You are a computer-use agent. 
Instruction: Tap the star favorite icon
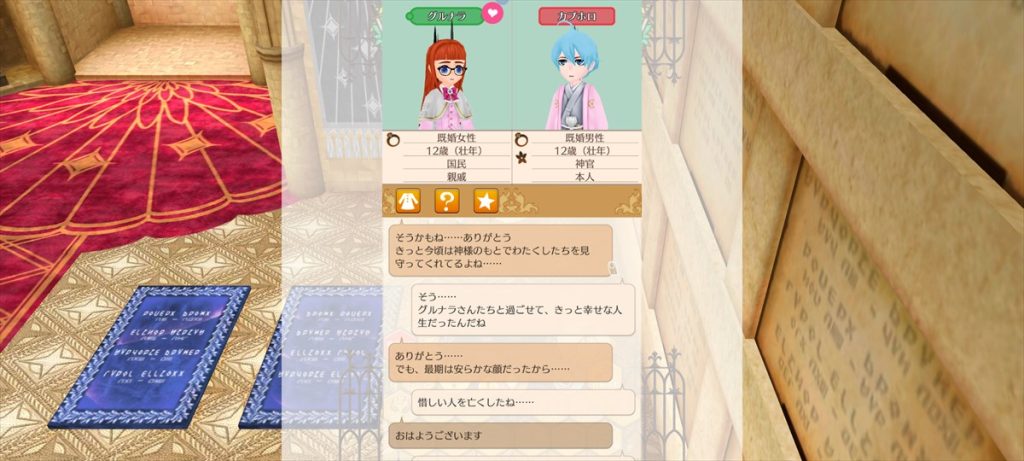tap(485, 201)
